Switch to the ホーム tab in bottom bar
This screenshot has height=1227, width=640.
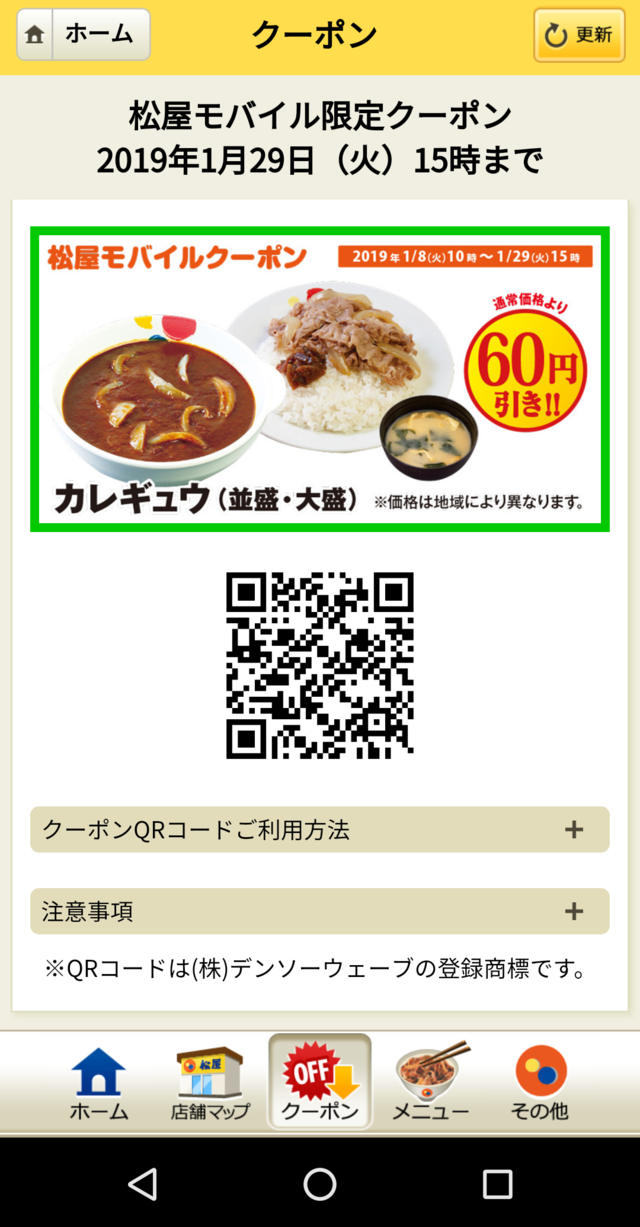[99, 1083]
